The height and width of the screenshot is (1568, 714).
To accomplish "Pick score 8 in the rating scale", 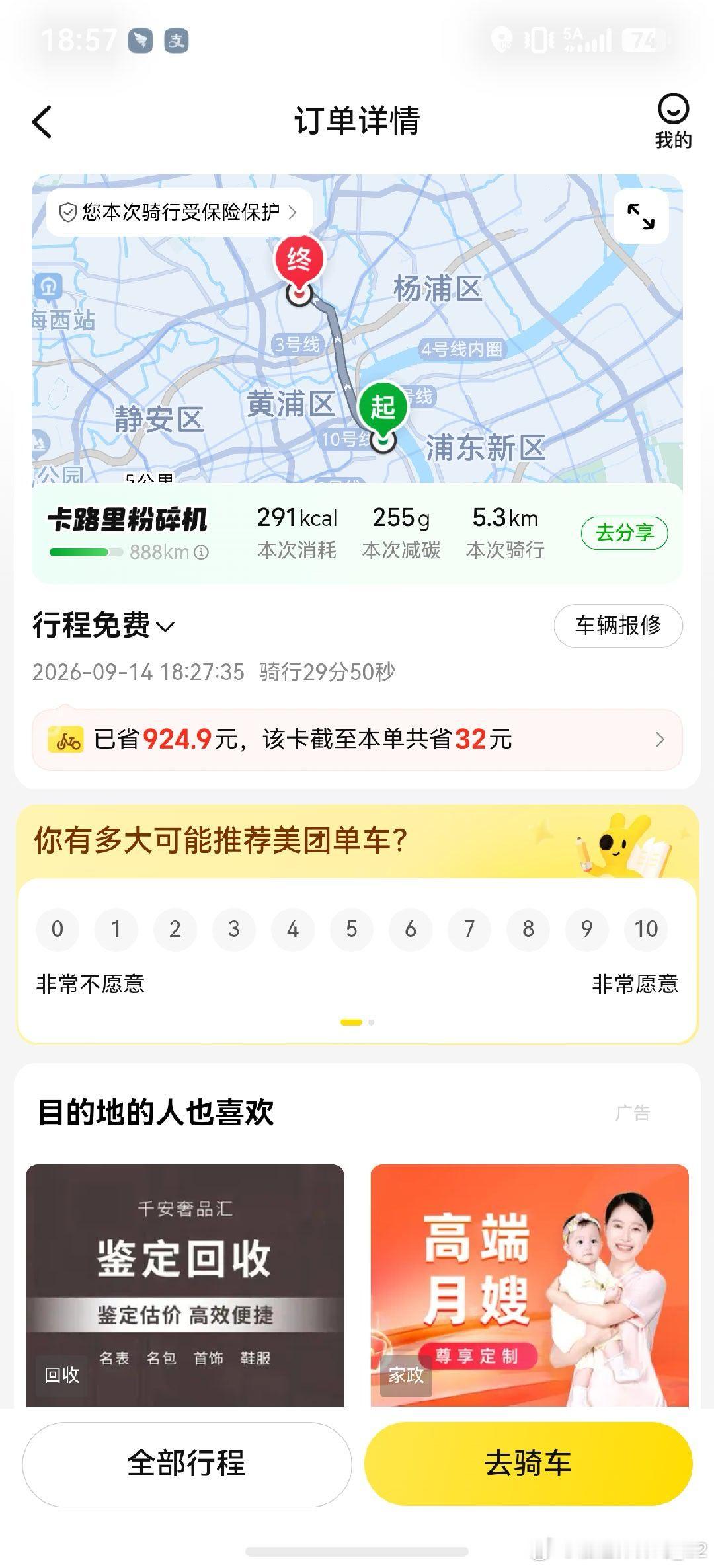I will pos(528,929).
